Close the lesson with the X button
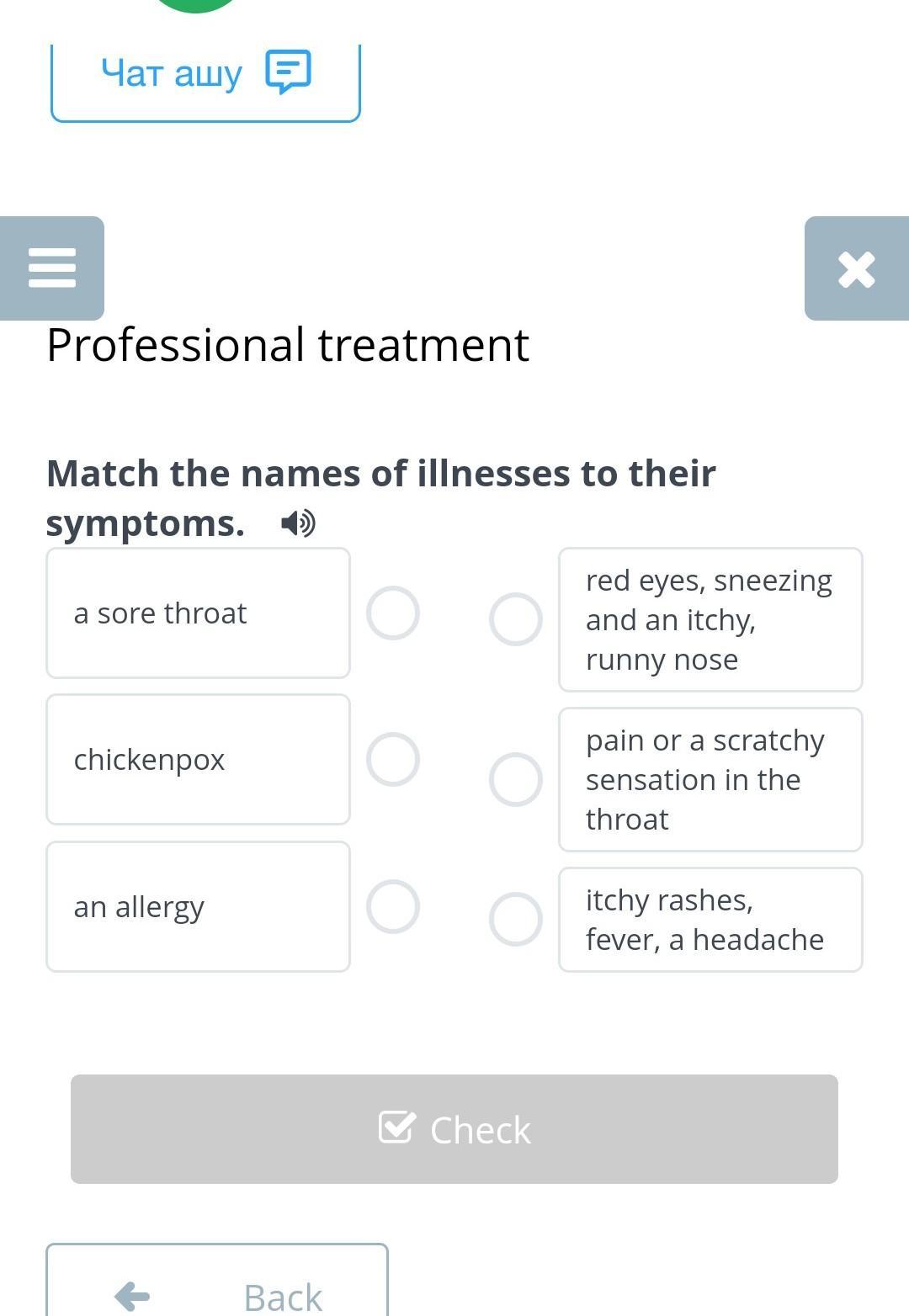 (x=857, y=268)
